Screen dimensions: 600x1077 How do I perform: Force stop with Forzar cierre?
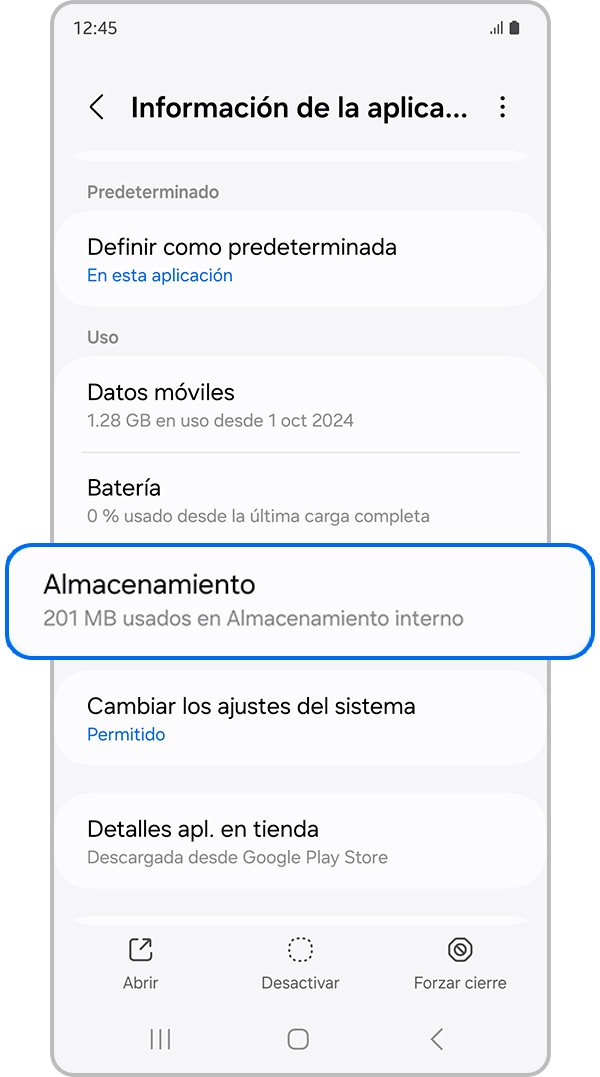[x=460, y=963]
